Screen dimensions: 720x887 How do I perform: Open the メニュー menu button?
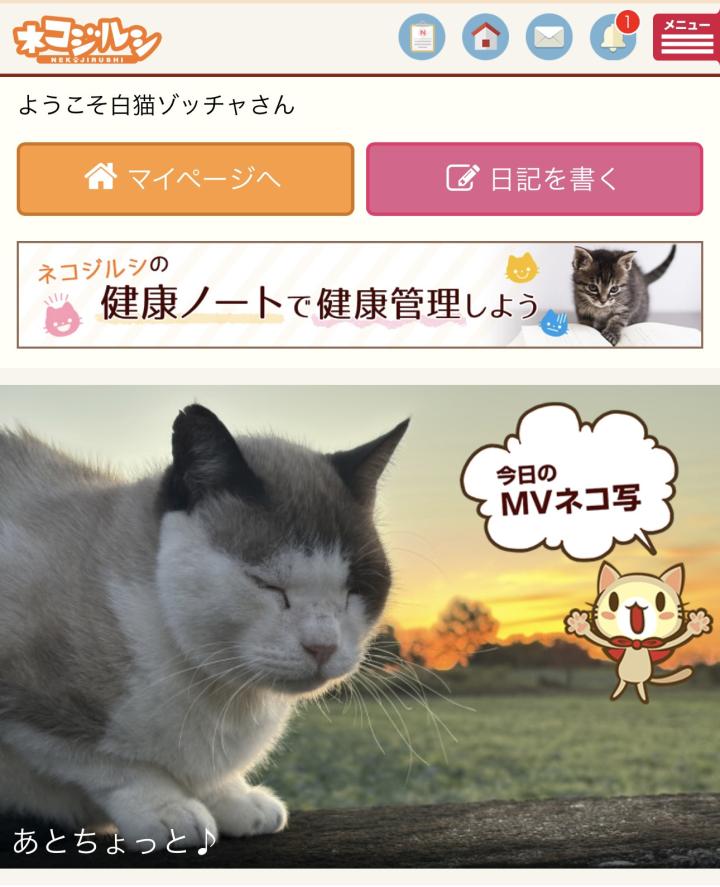tap(686, 37)
